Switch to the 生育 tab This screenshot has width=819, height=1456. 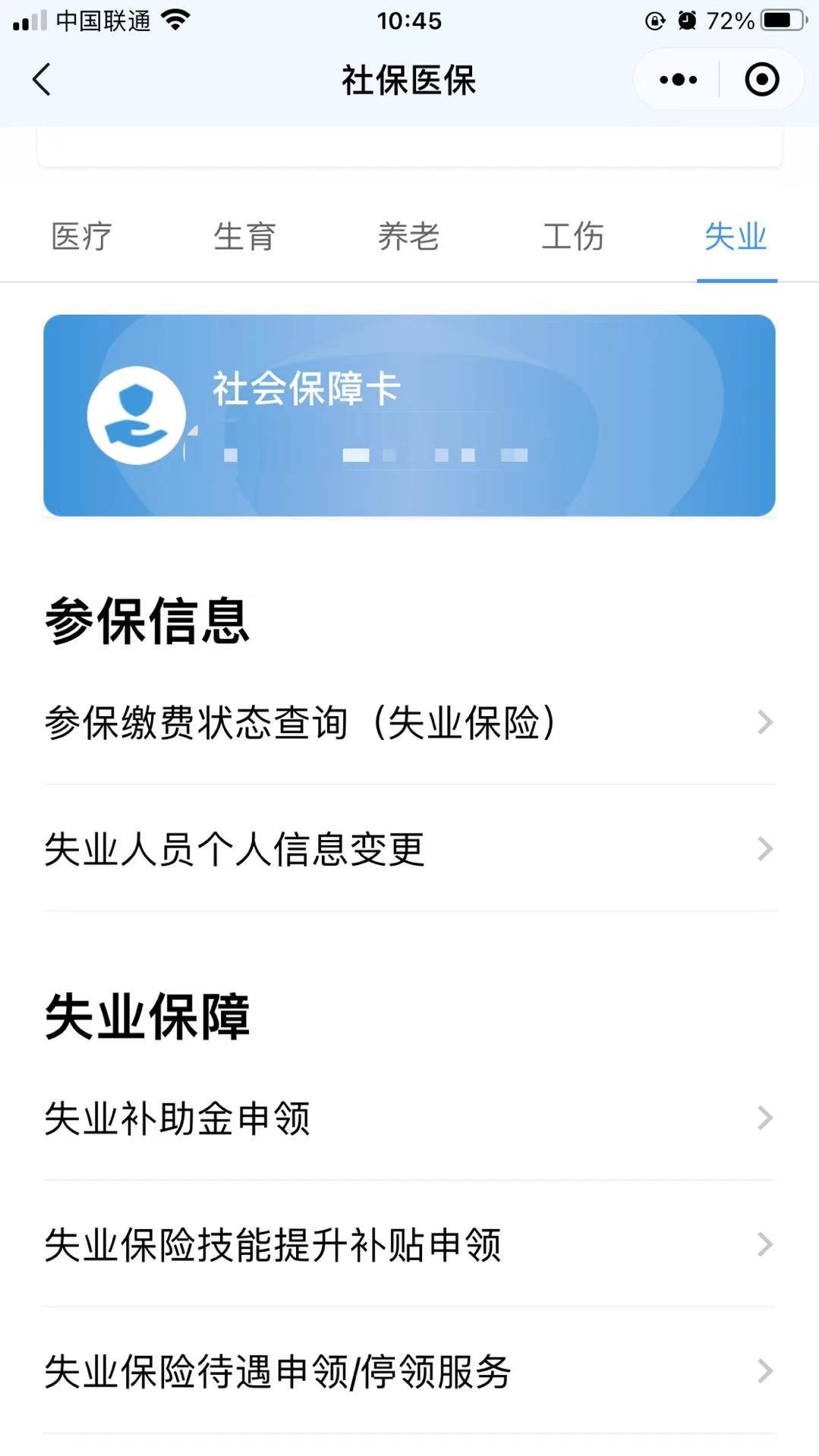click(x=244, y=237)
